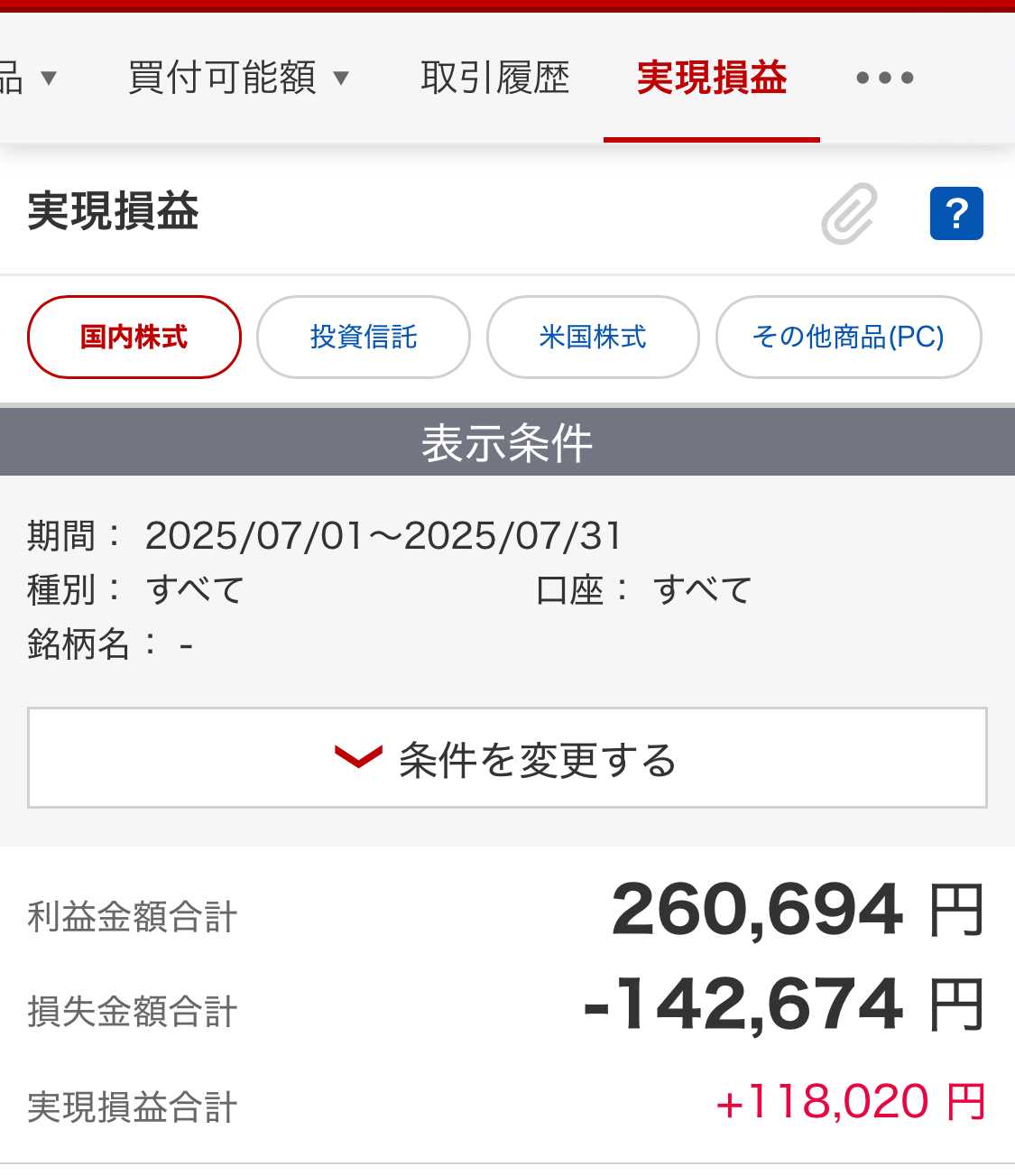The height and width of the screenshot is (1176, 1015).
Task: Switch to the 取引履歴 tab
Action: (494, 79)
